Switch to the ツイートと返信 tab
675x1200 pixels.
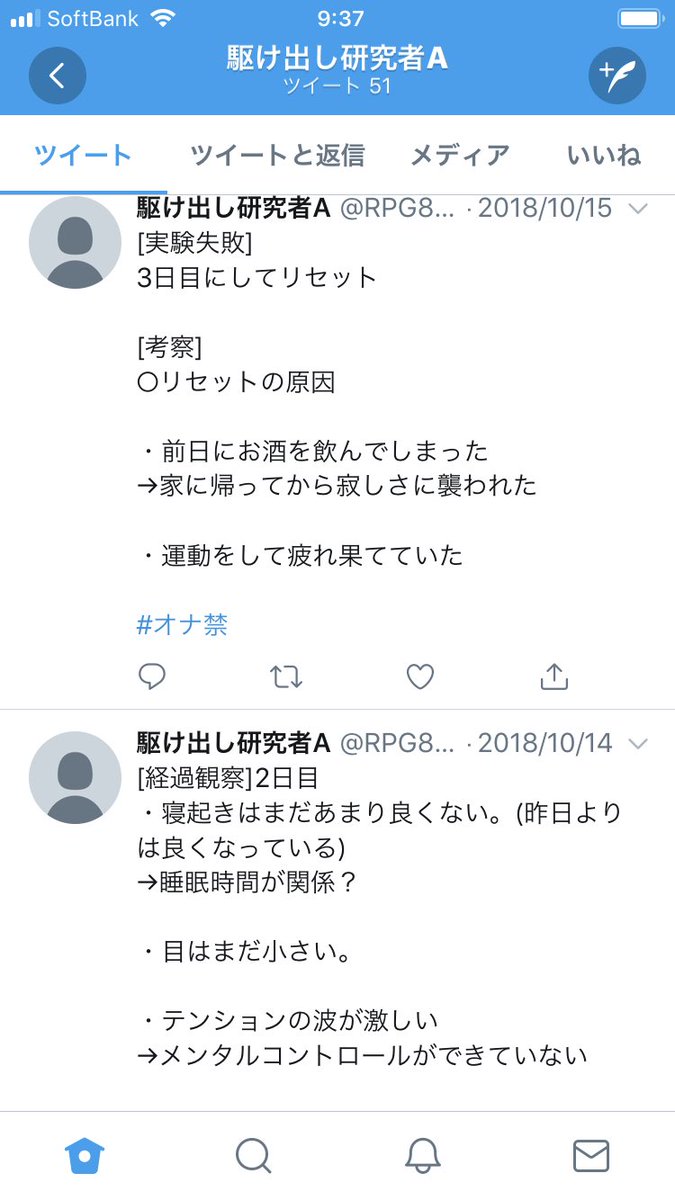click(x=277, y=156)
